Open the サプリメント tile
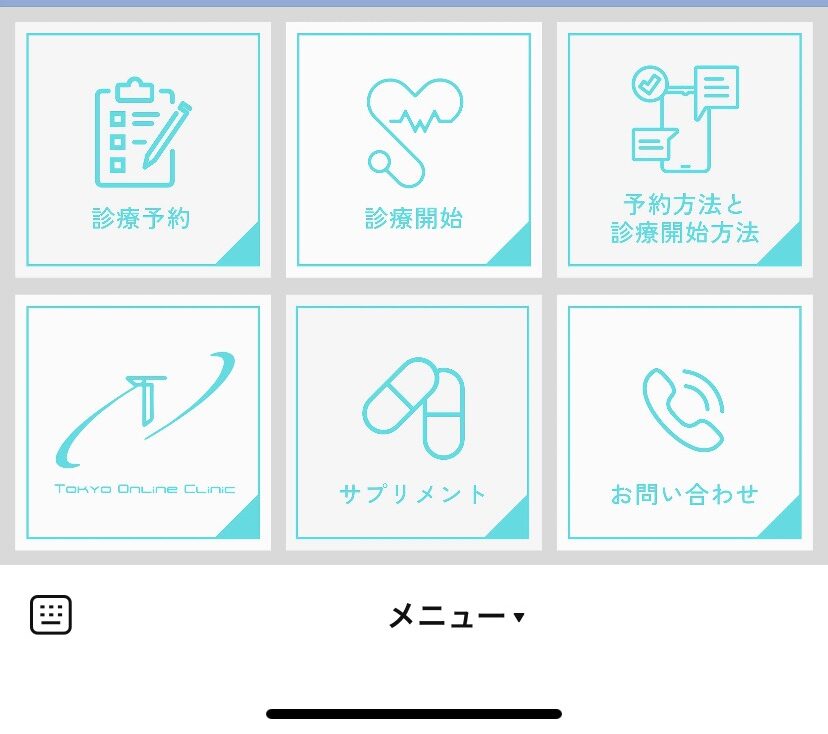This screenshot has height=734, width=828. [414, 422]
